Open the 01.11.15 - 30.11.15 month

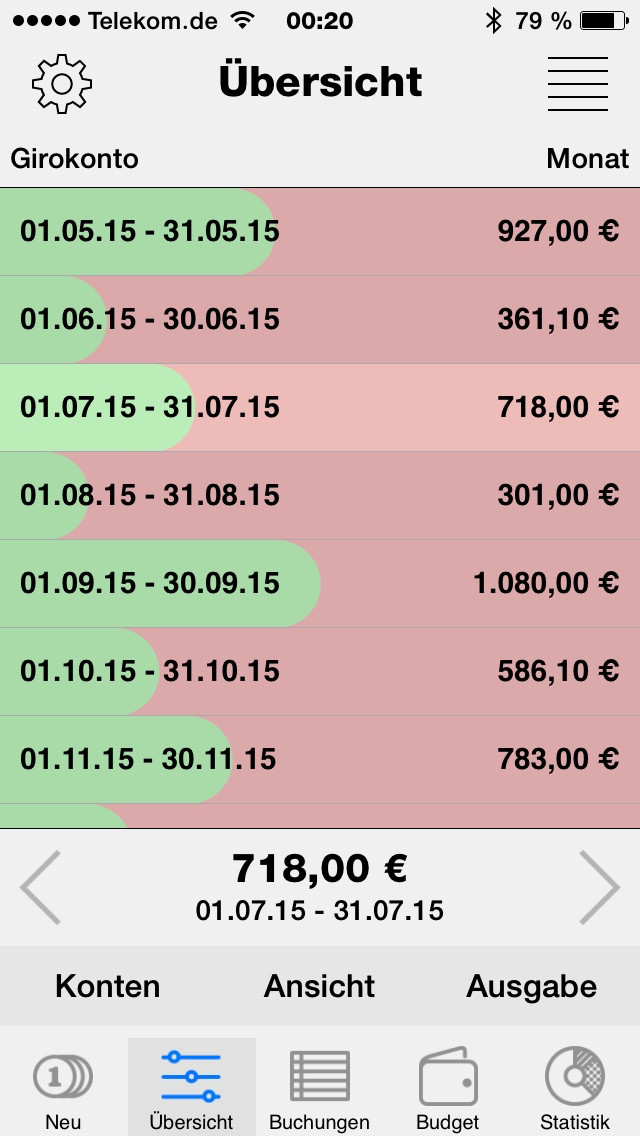pos(320,759)
